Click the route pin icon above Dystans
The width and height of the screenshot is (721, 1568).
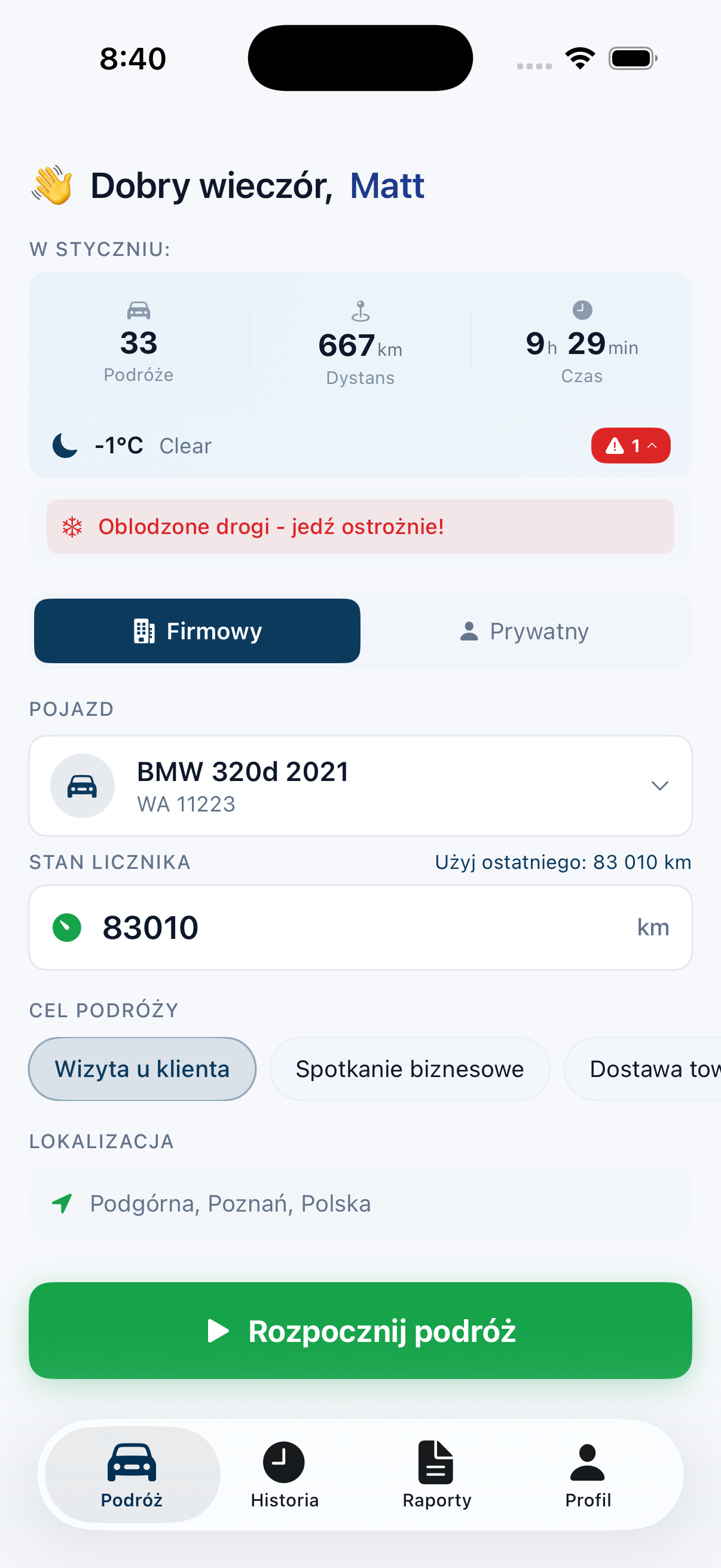(359, 312)
